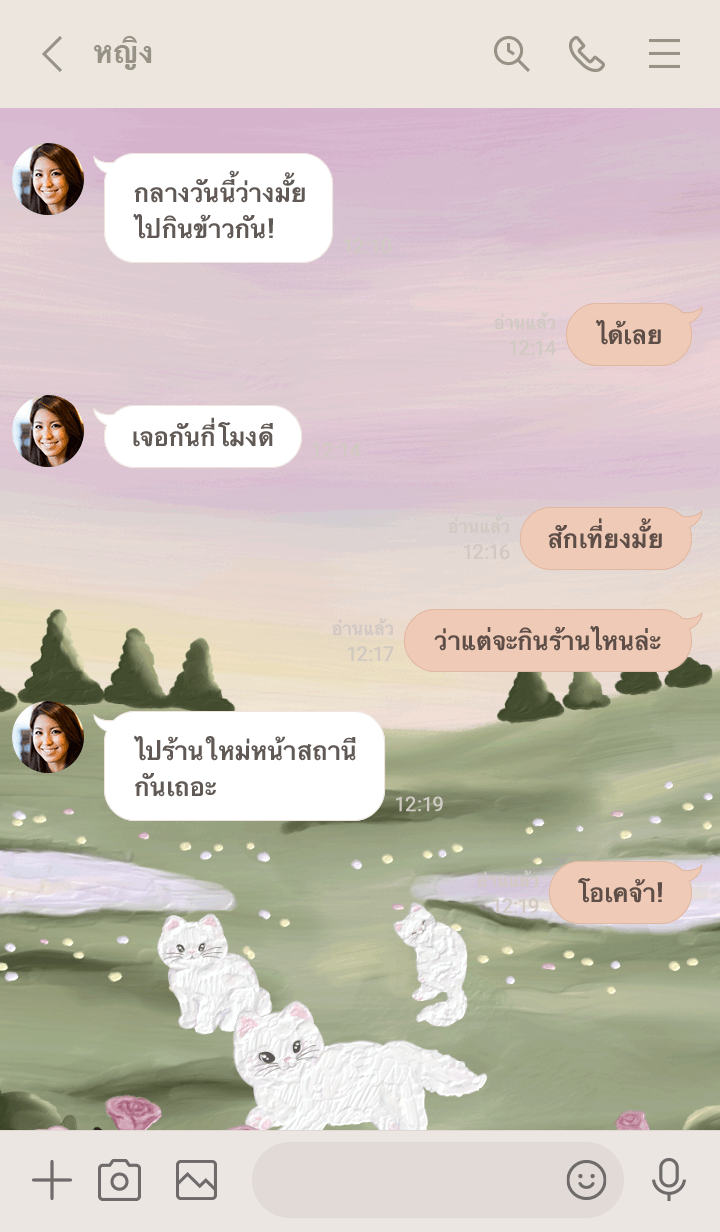Viewport: 720px width, 1232px height.
Task: Open the plus attachment options
Action: (52, 1181)
